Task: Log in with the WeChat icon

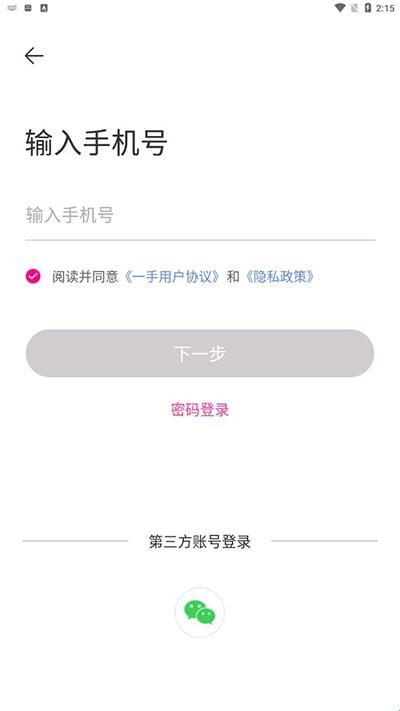Action: (x=200, y=612)
